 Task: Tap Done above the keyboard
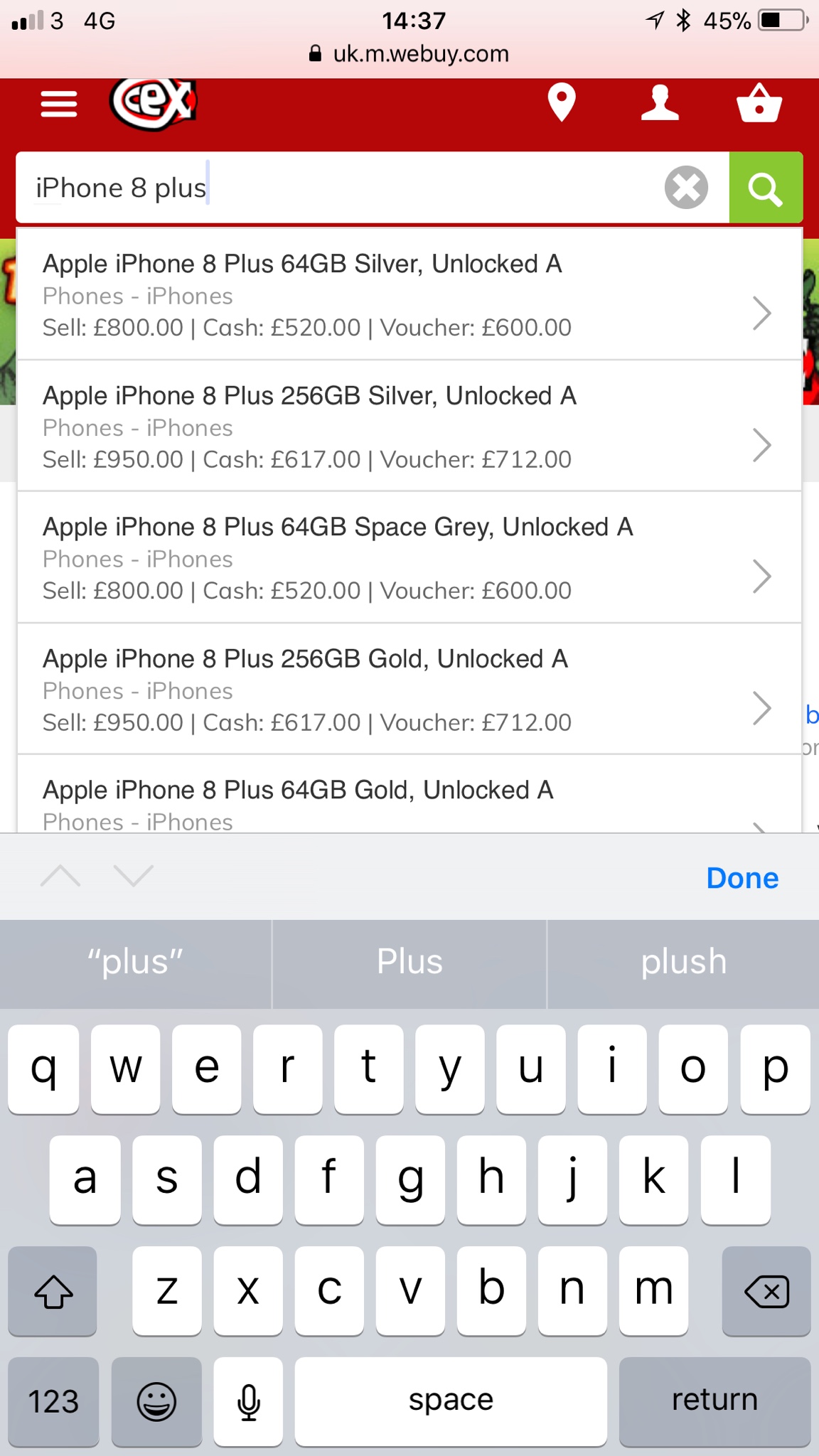coord(742,878)
